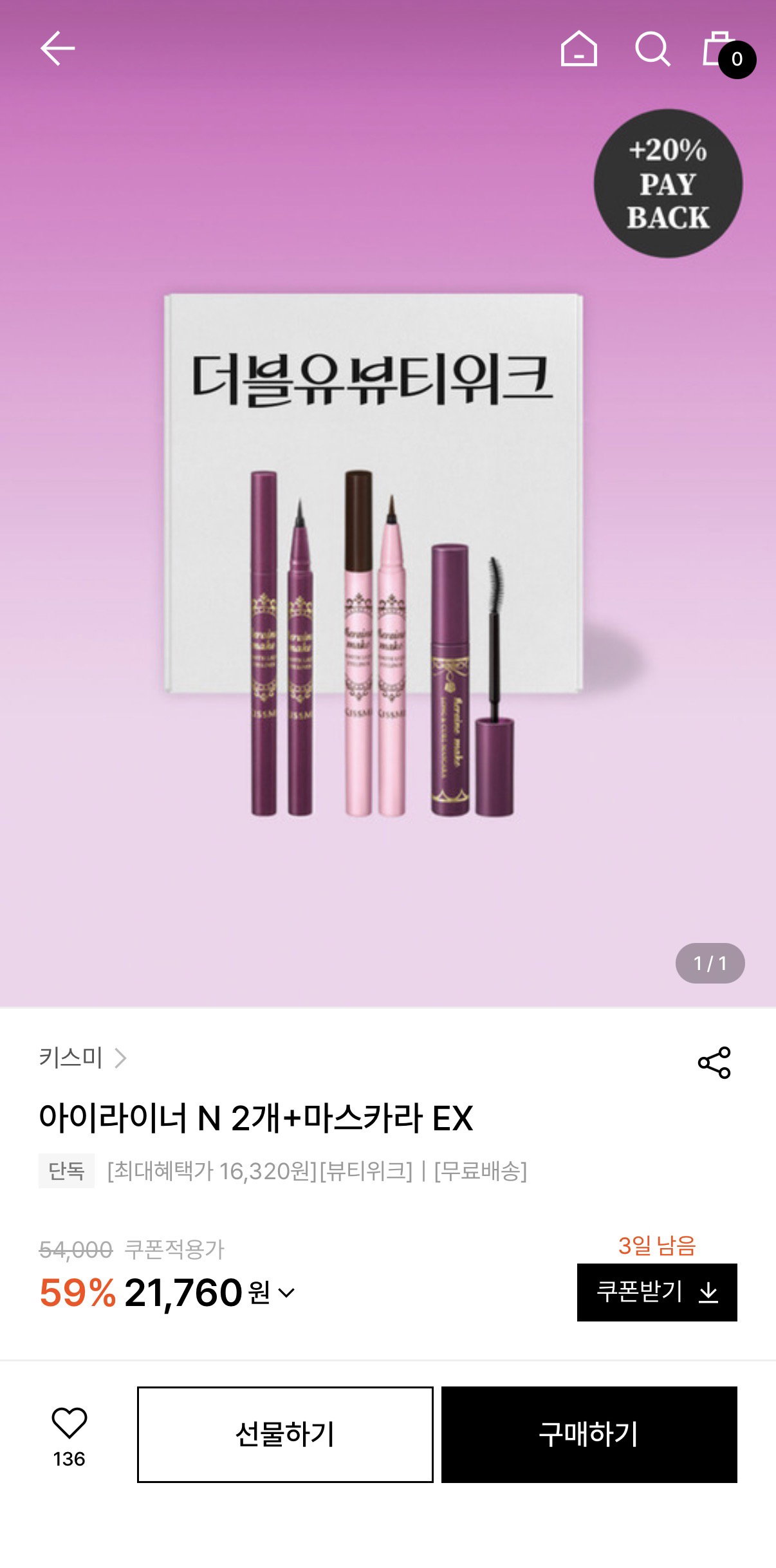This screenshot has width=776, height=1568.
Task: Open the shopping bag cart
Action: coord(728,53)
